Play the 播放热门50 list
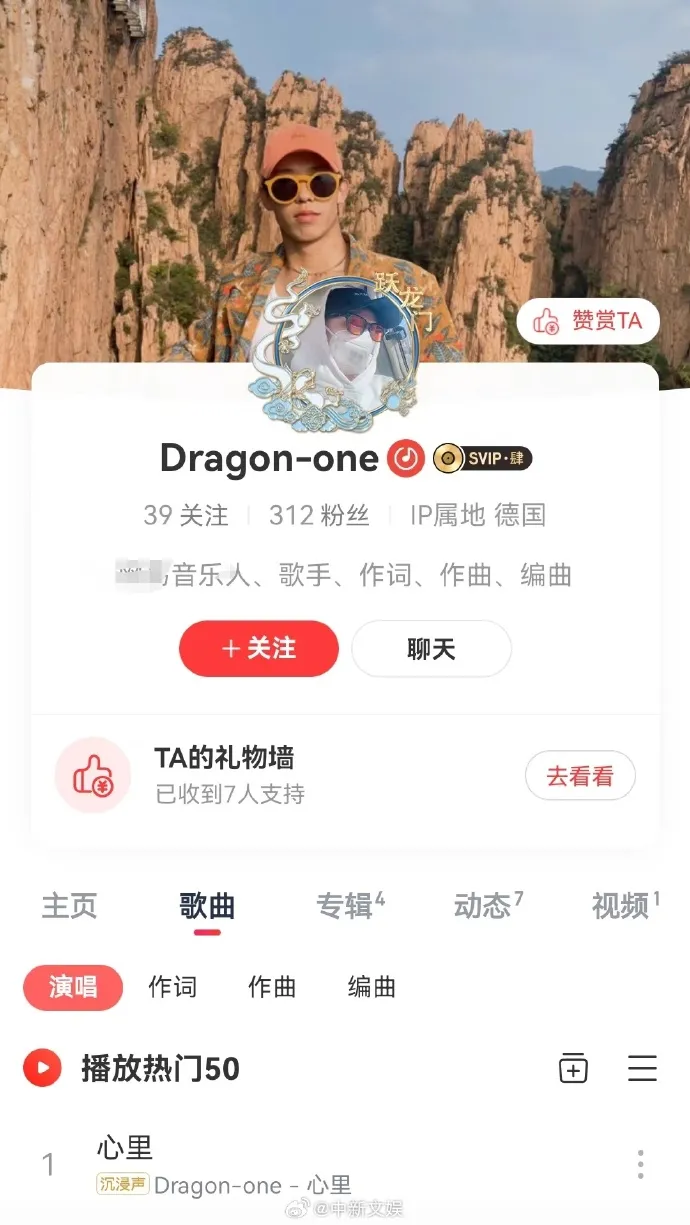Viewport: 690px width, 1225px height. click(x=43, y=1069)
